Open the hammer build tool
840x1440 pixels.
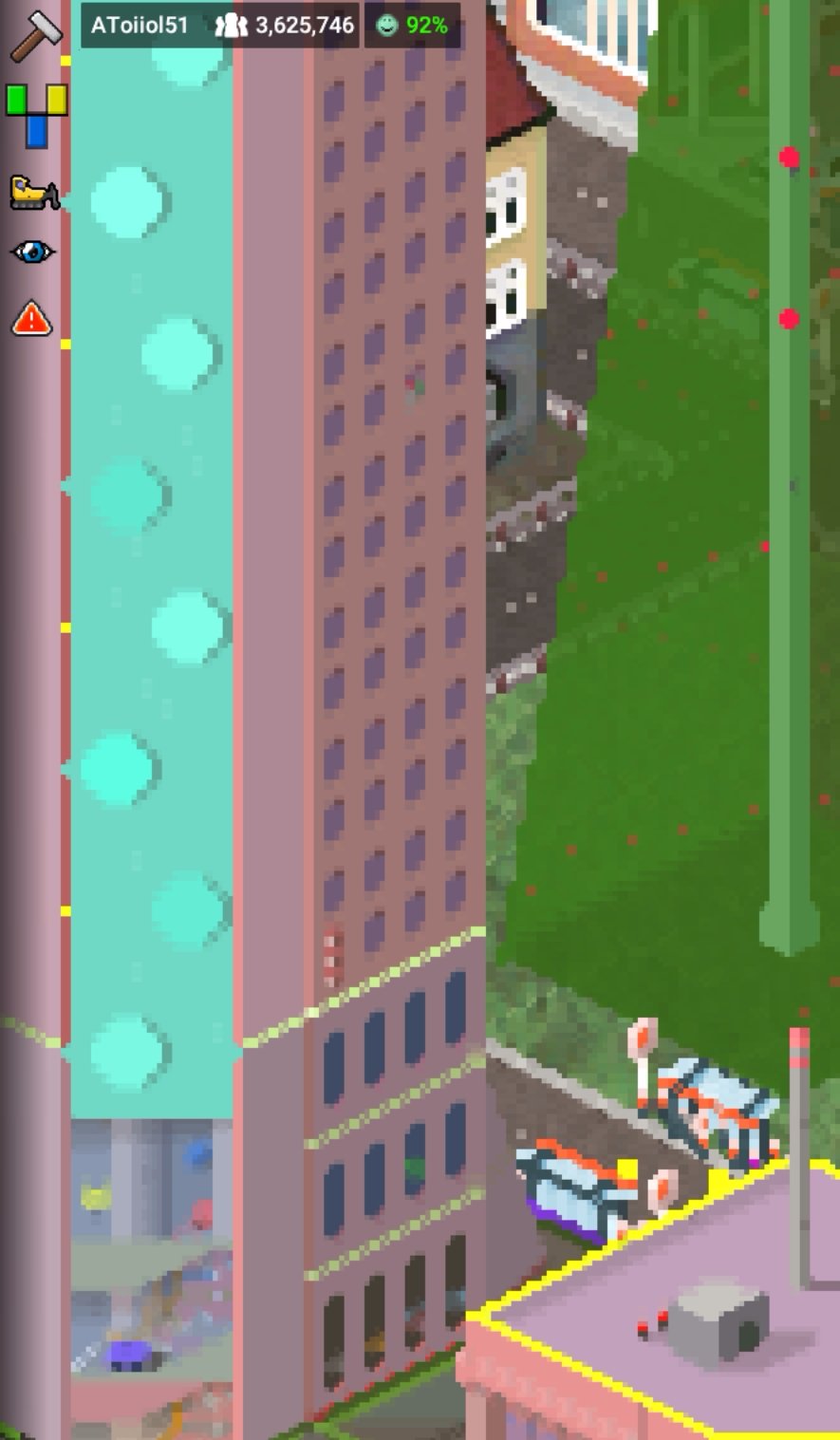(x=35, y=35)
